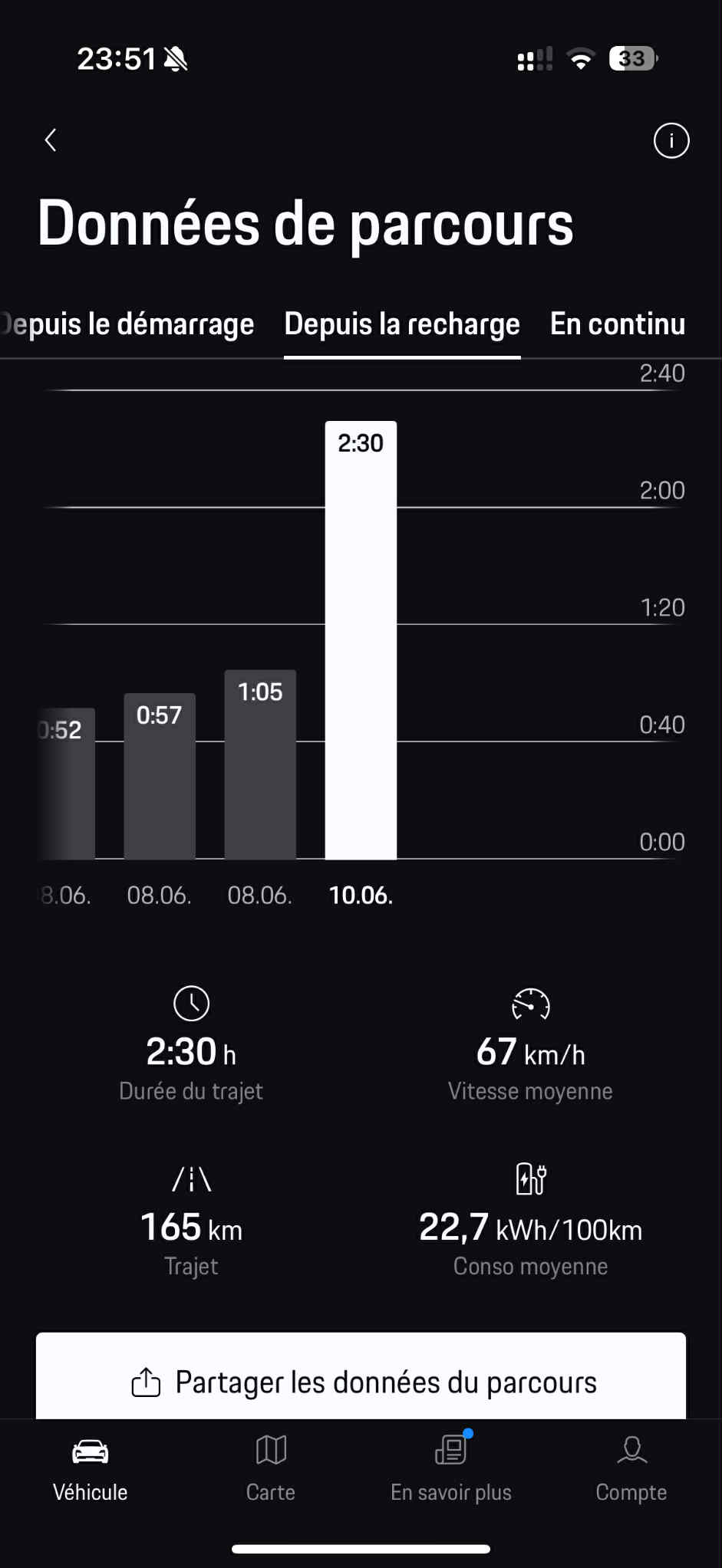
Task: Select the 1:05 trip bar
Action: click(x=260, y=764)
